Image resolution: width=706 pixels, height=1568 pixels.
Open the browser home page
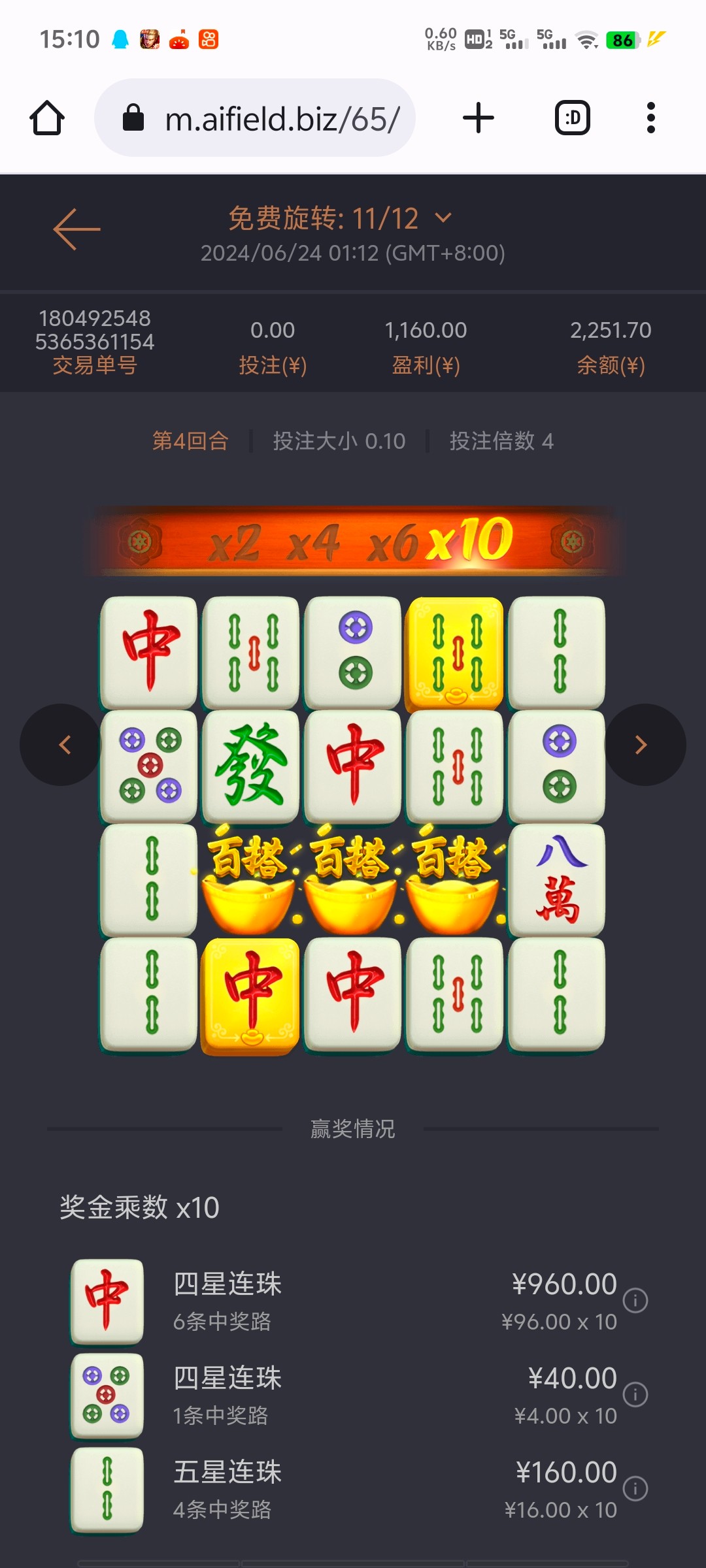pos(47,118)
